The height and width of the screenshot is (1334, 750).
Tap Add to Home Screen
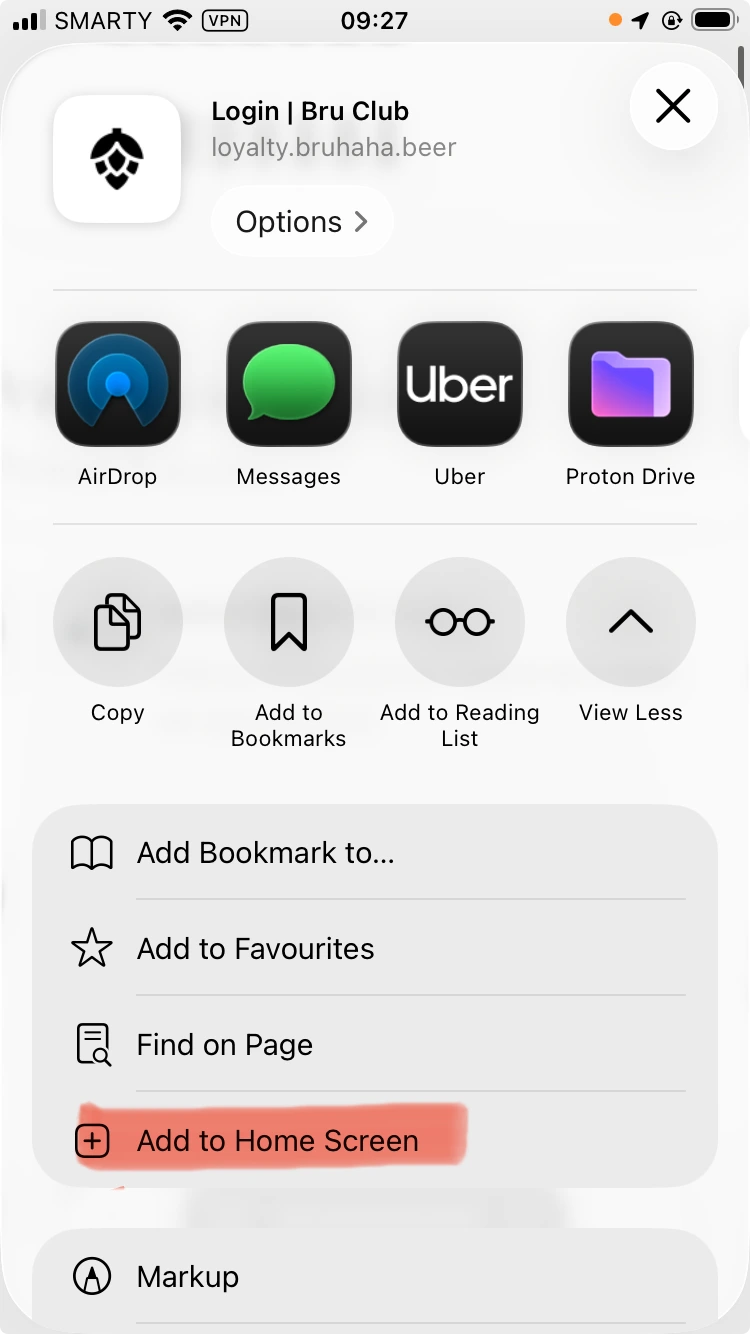pyautogui.click(x=375, y=1140)
